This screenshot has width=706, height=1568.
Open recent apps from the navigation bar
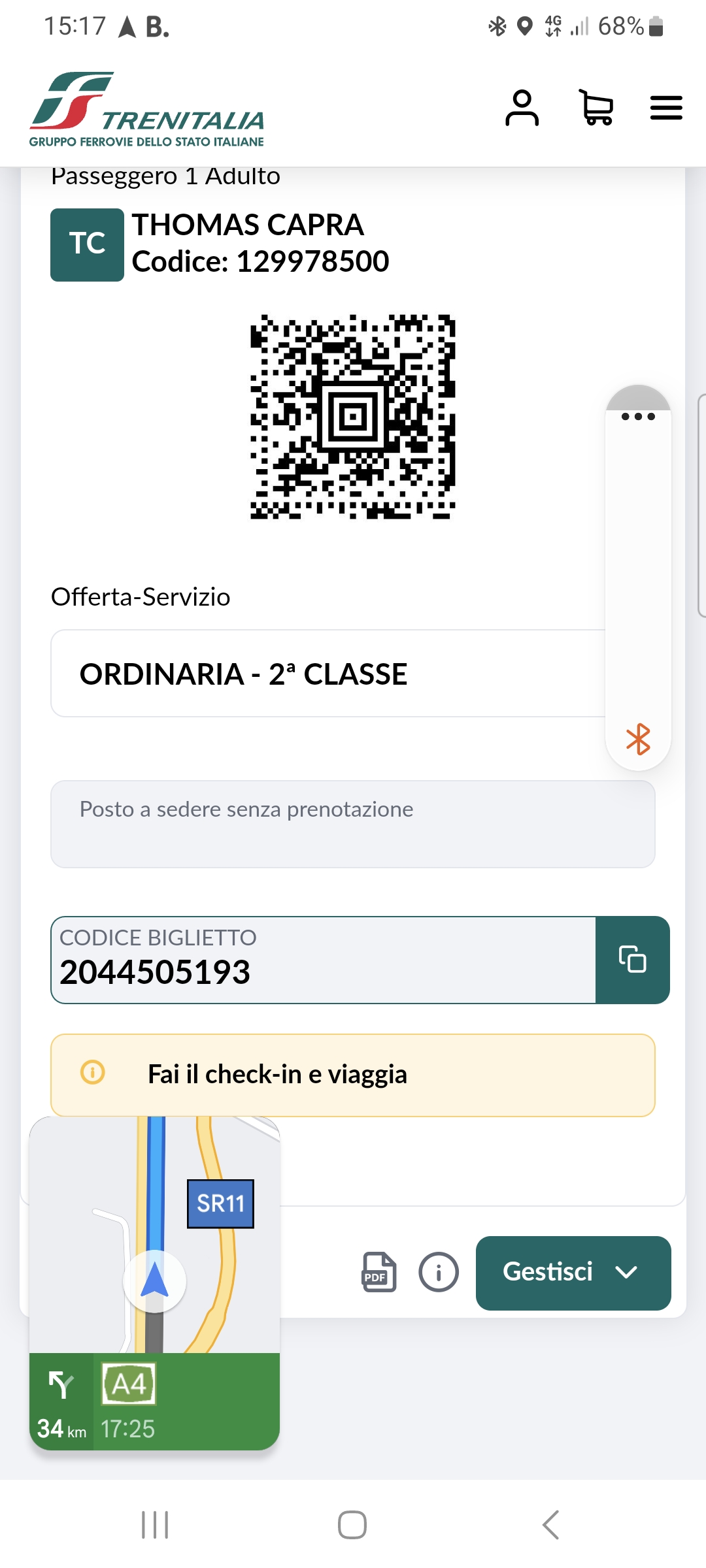pos(155,1525)
